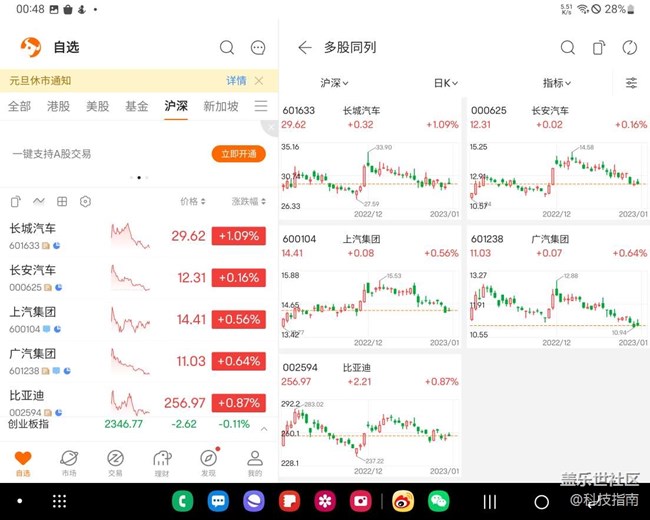Switch to the 美股 tab

click(98, 106)
